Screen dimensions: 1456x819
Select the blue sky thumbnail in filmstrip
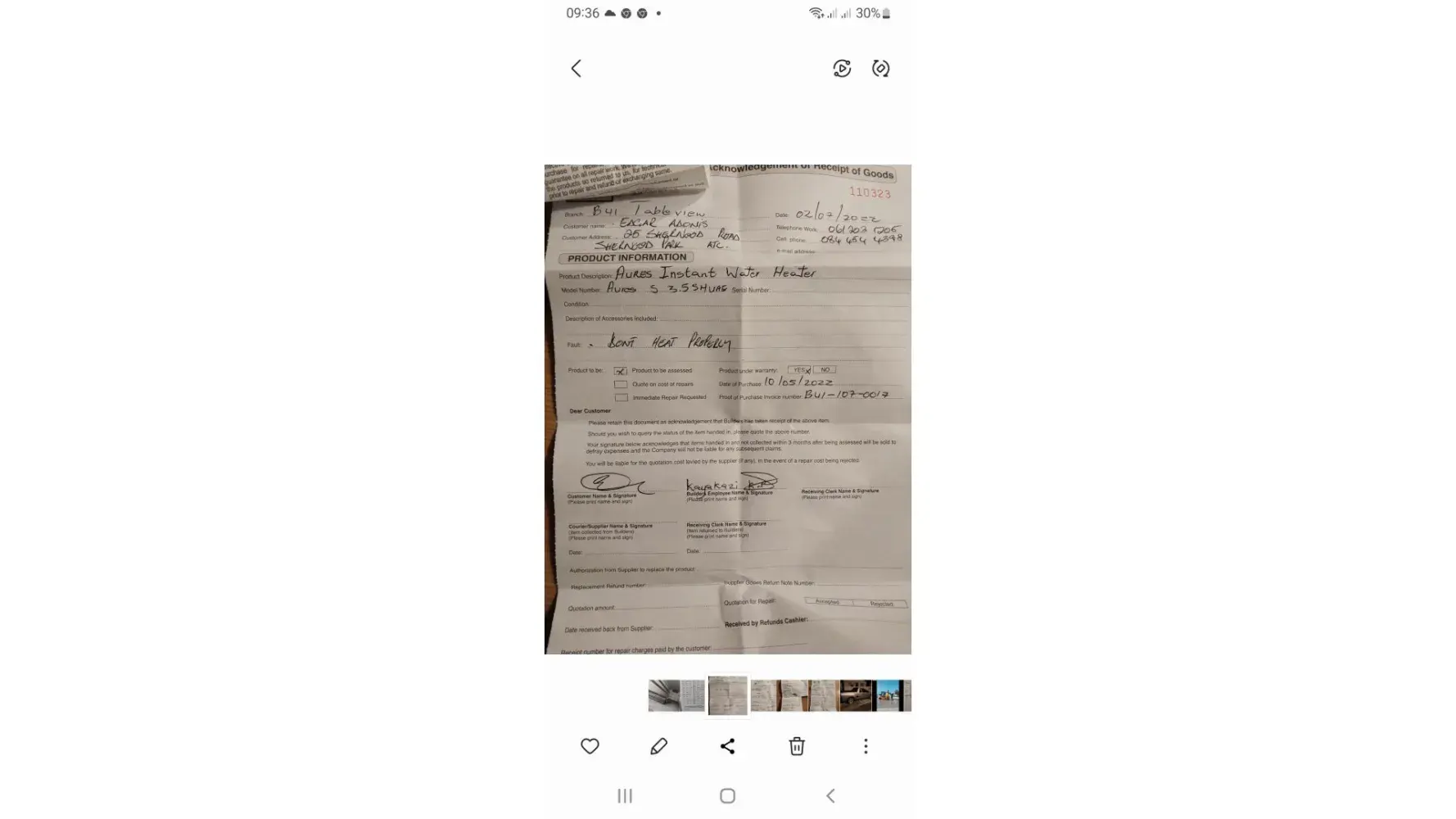pos(889,696)
